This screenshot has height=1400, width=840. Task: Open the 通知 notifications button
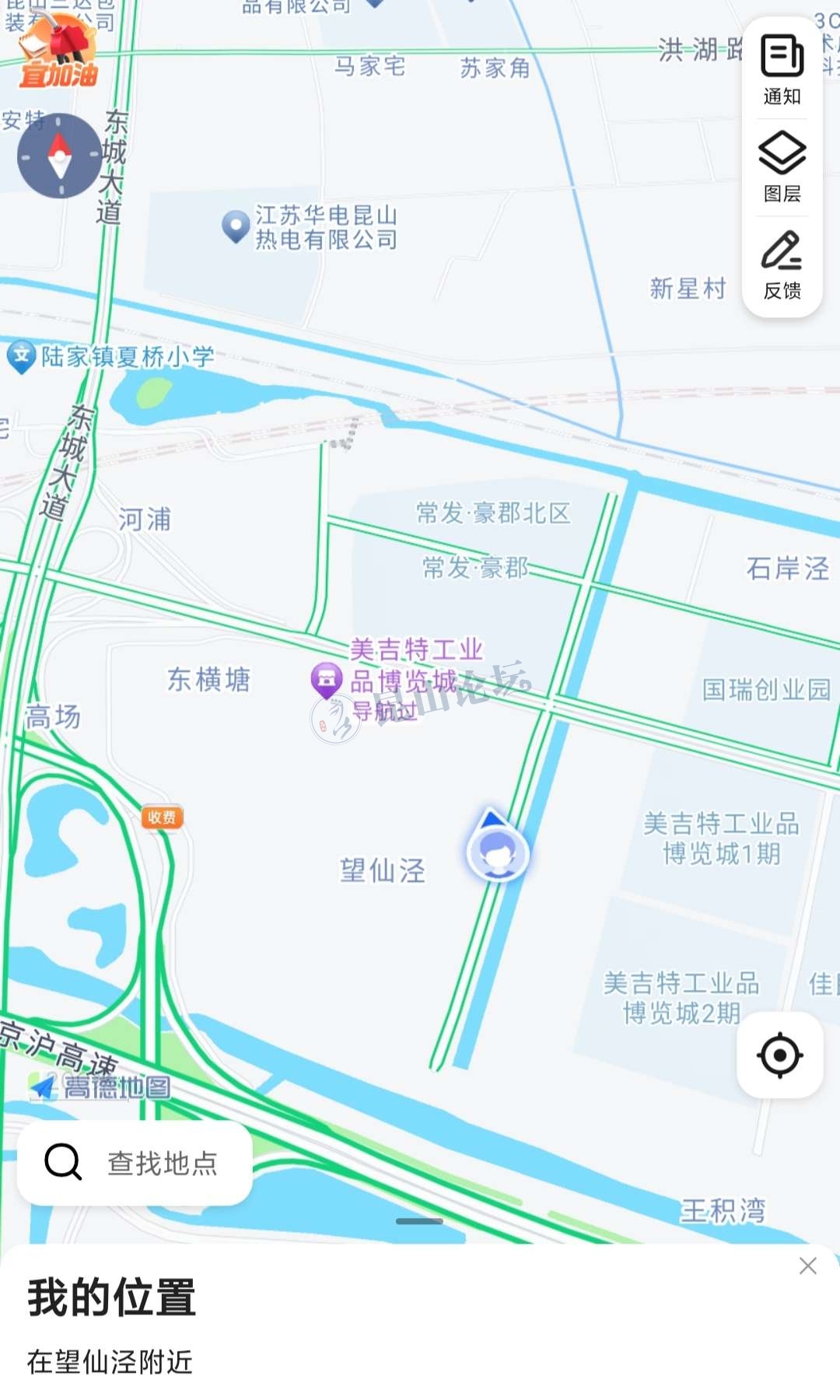tap(782, 70)
